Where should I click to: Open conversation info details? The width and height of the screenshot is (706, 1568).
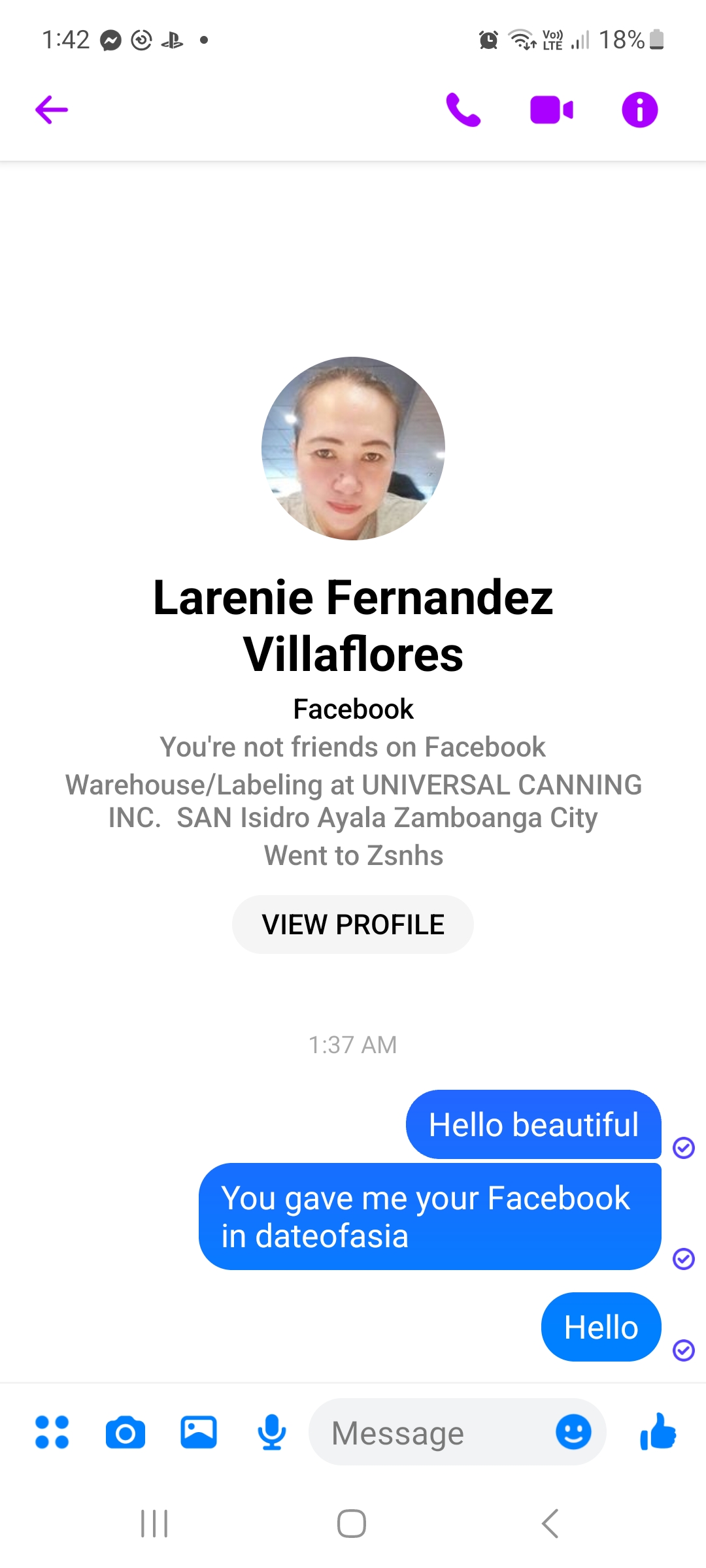point(639,110)
